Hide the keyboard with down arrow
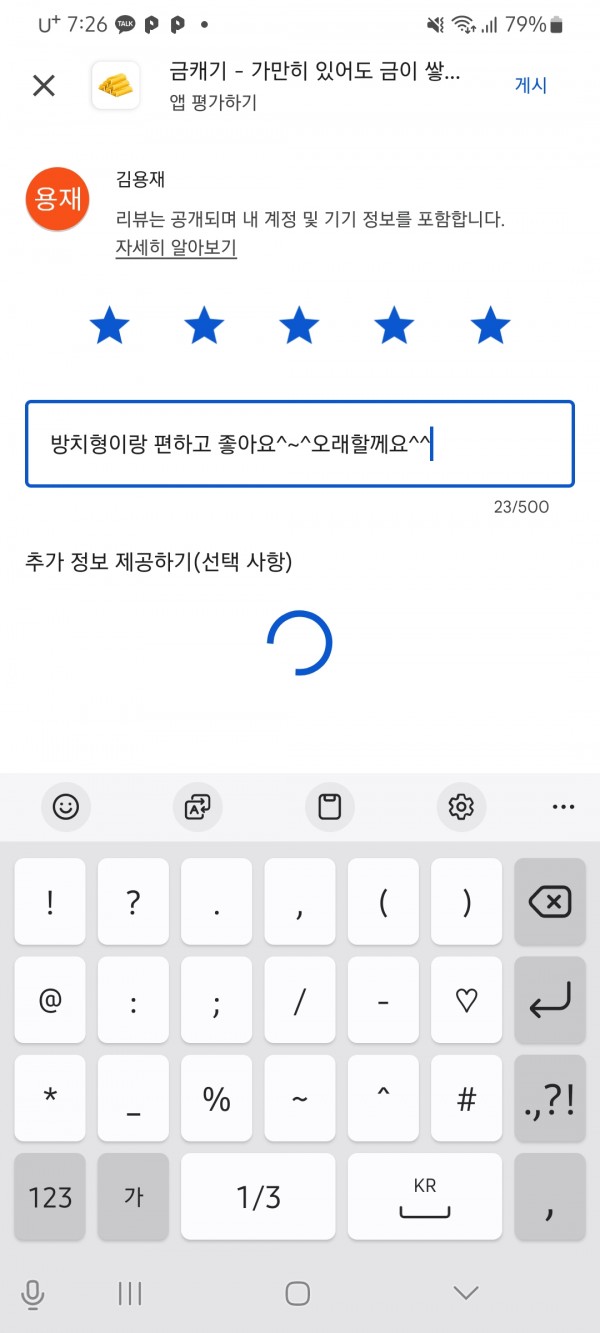The image size is (600, 1333). click(x=466, y=1293)
